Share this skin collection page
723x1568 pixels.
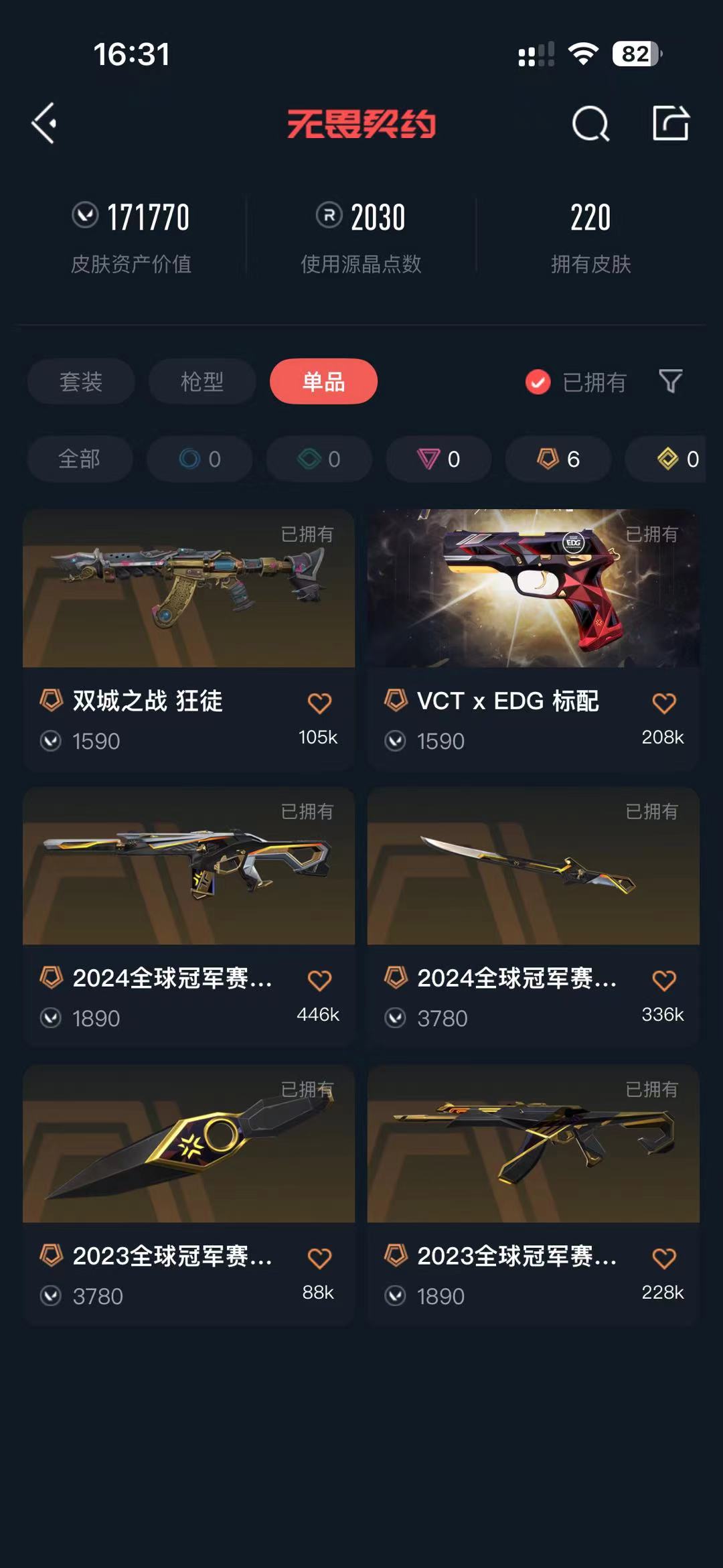coord(670,123)
